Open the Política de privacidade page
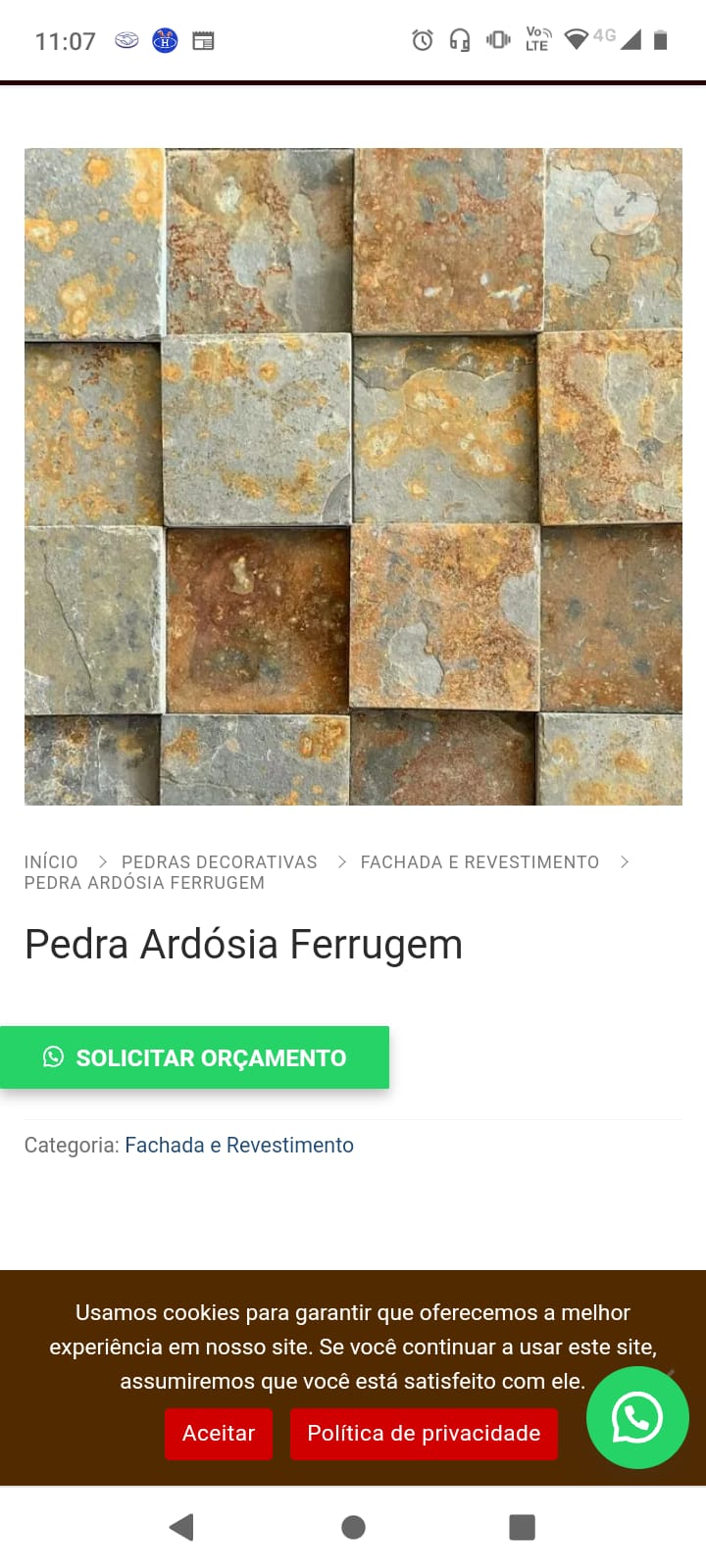Viewport: 706px width, 1568px height. click(424, 1433)
